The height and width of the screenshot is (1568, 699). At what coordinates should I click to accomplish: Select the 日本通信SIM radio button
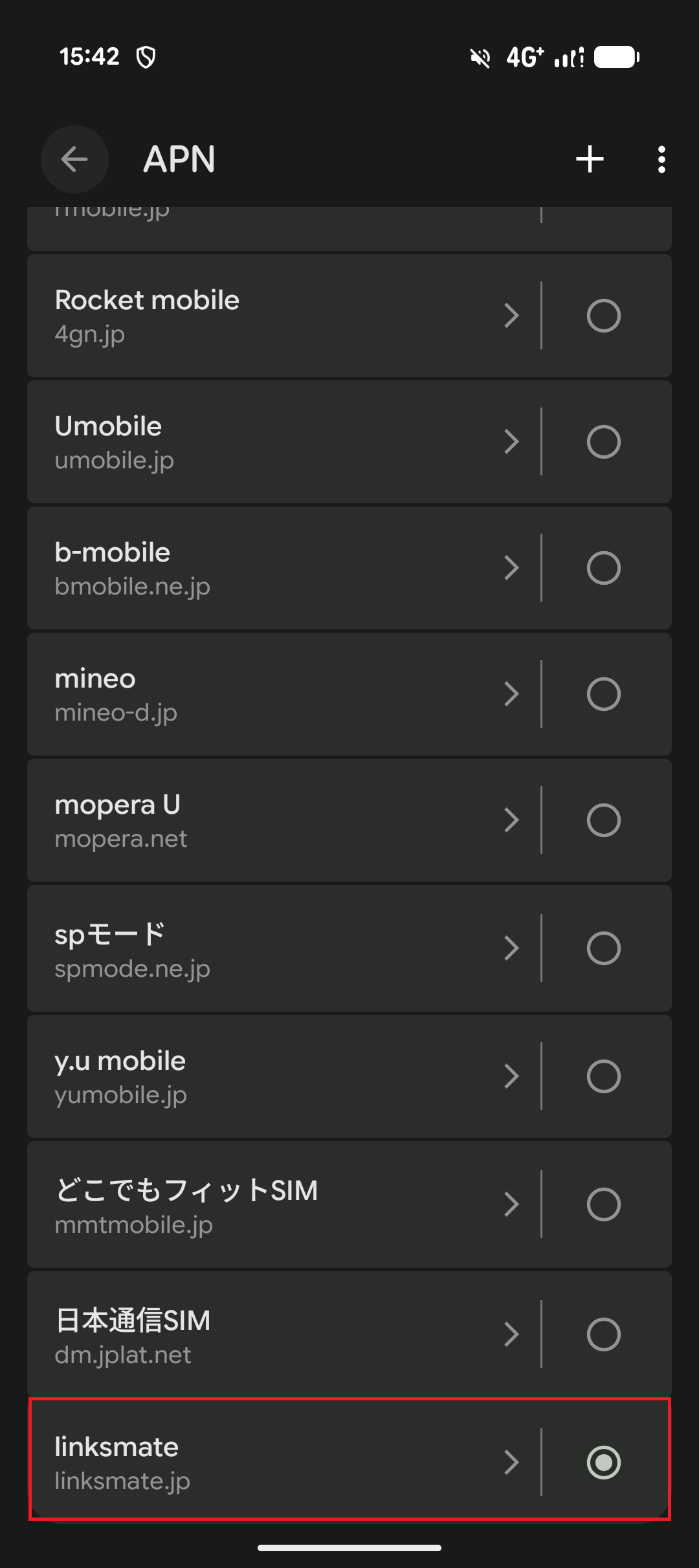pyautogui.click(x=603, y=1334)
